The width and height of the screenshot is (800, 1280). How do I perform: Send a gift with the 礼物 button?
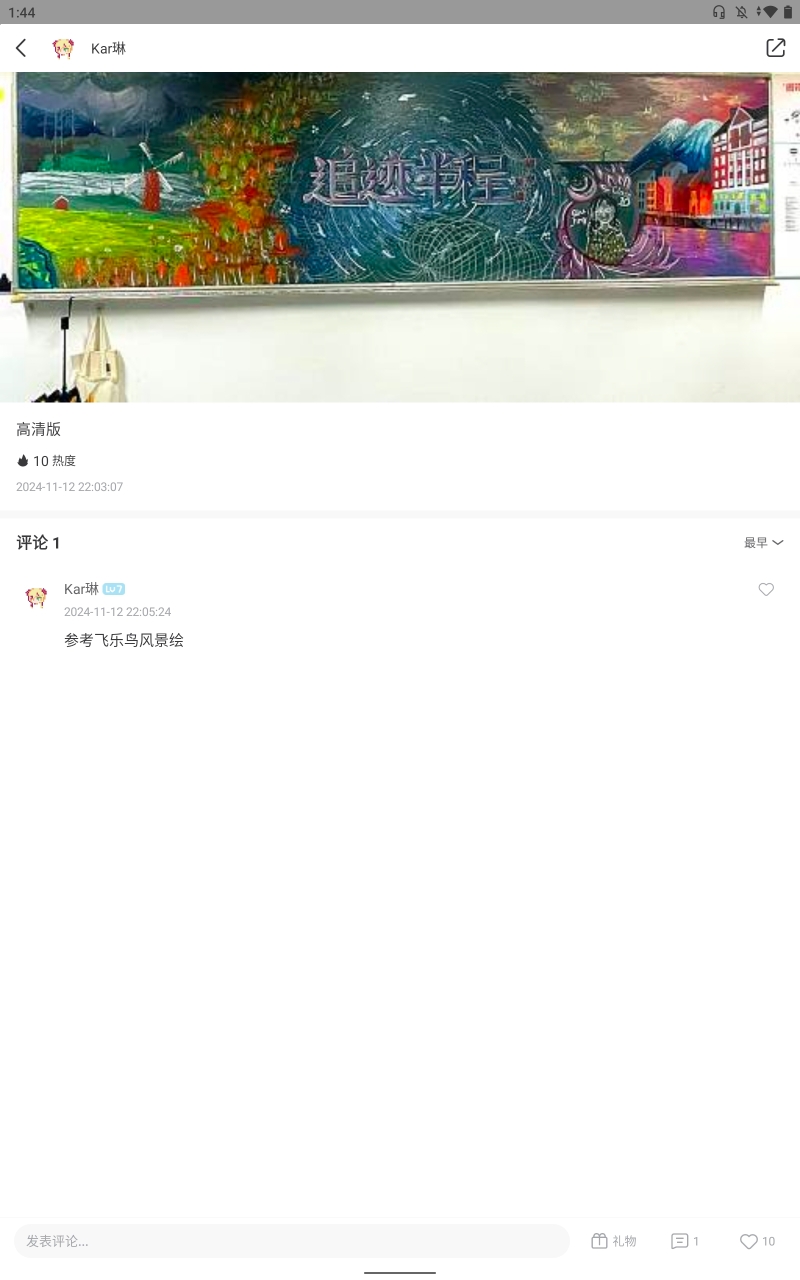613,1241
